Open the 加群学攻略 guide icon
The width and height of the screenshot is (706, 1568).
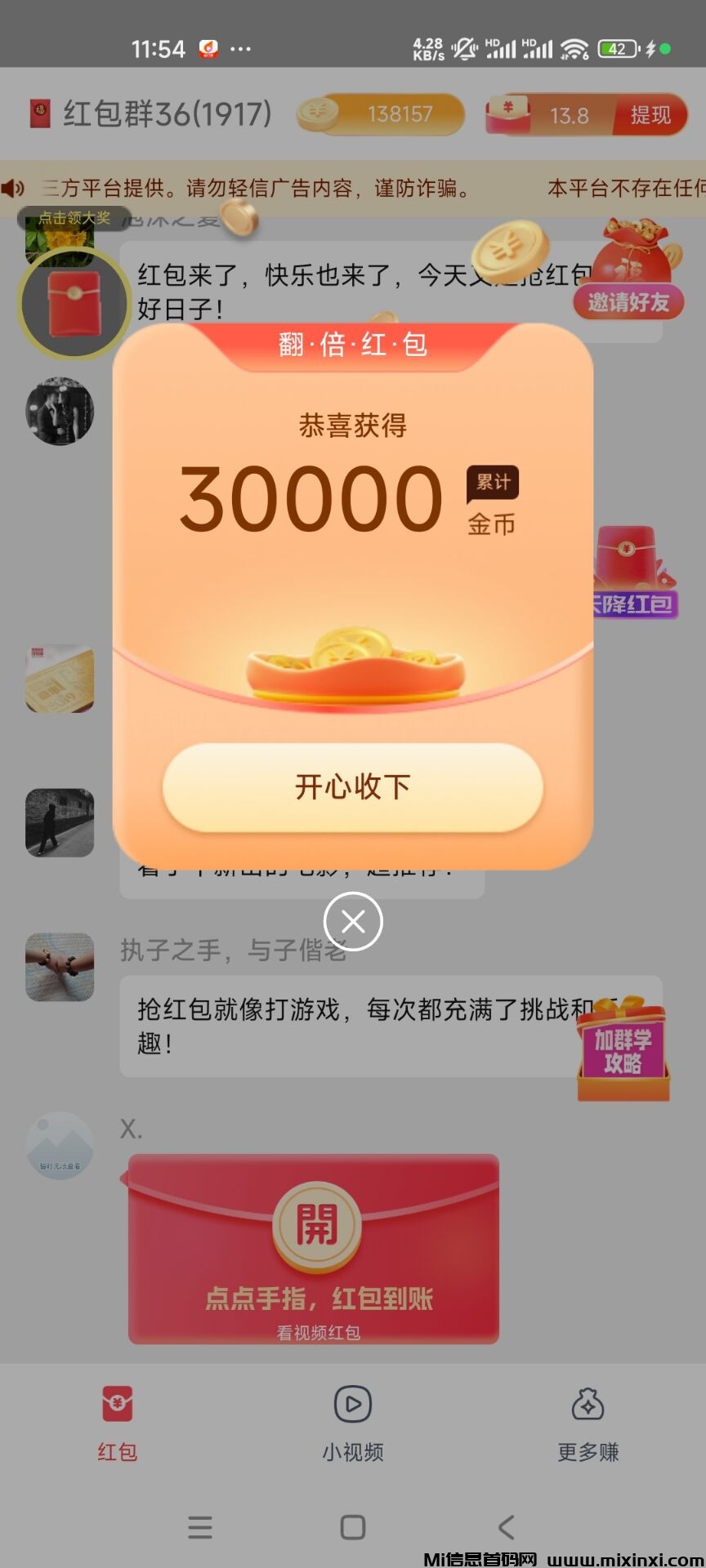coord(623,1050)
